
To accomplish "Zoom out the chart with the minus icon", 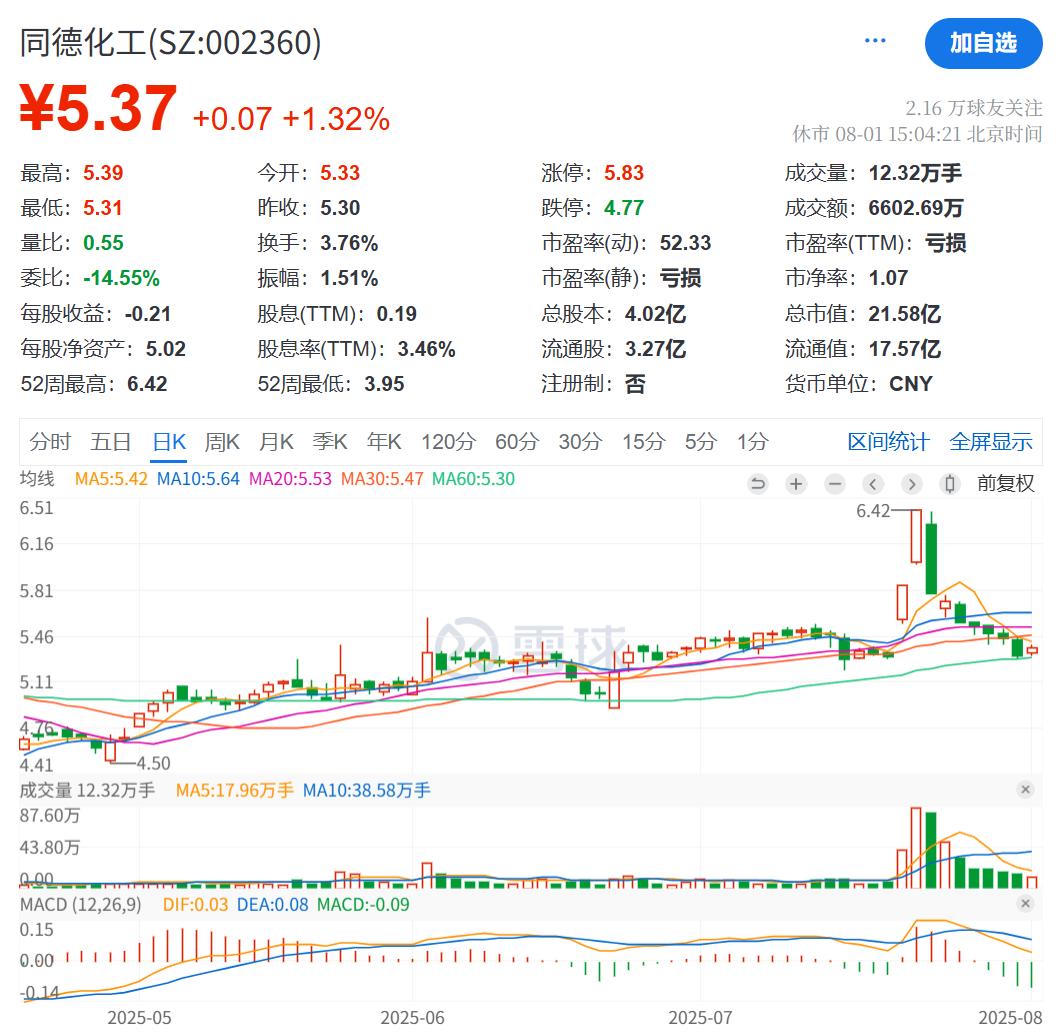I will pyautogui.click(x=834, y=485).
